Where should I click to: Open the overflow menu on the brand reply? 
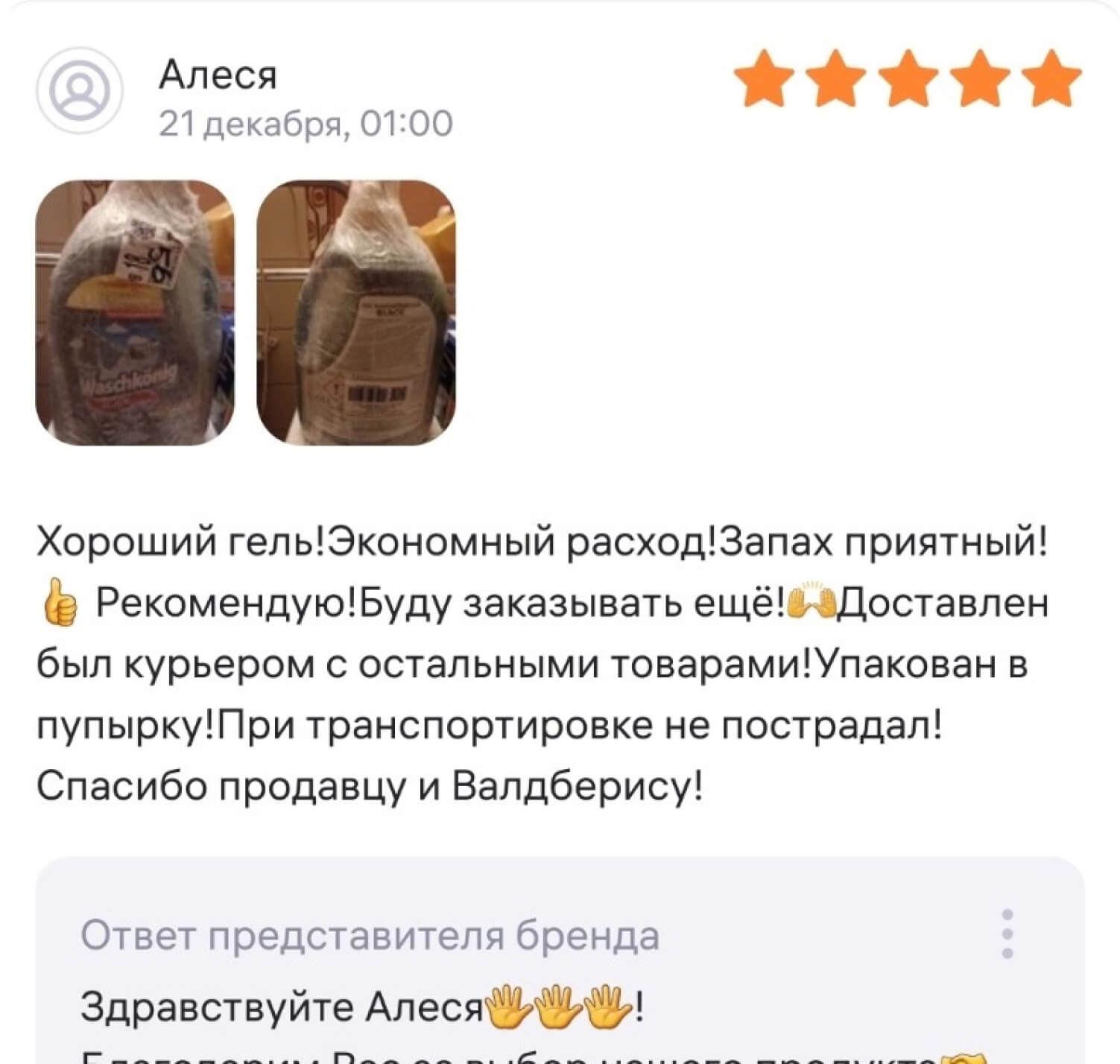point(1007,934)
